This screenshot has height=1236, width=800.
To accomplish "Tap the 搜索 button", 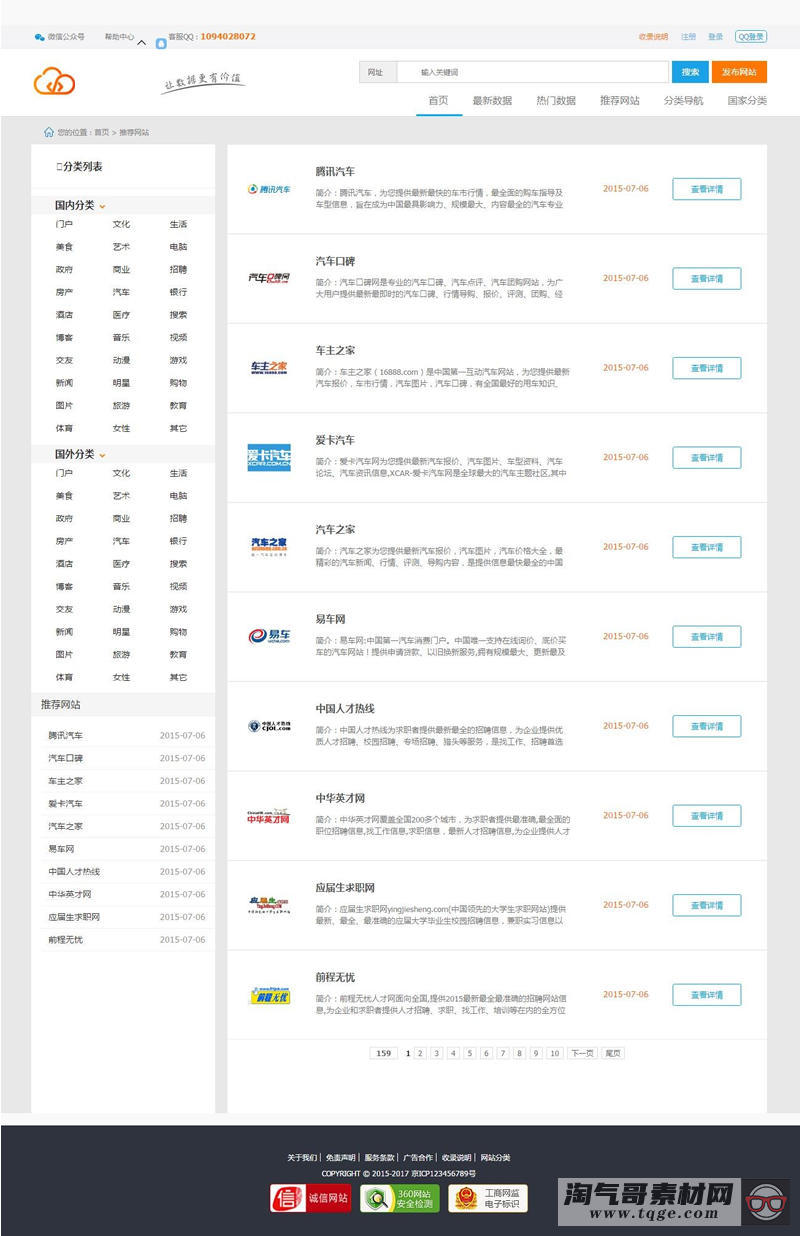I will [x=690, y=72].
